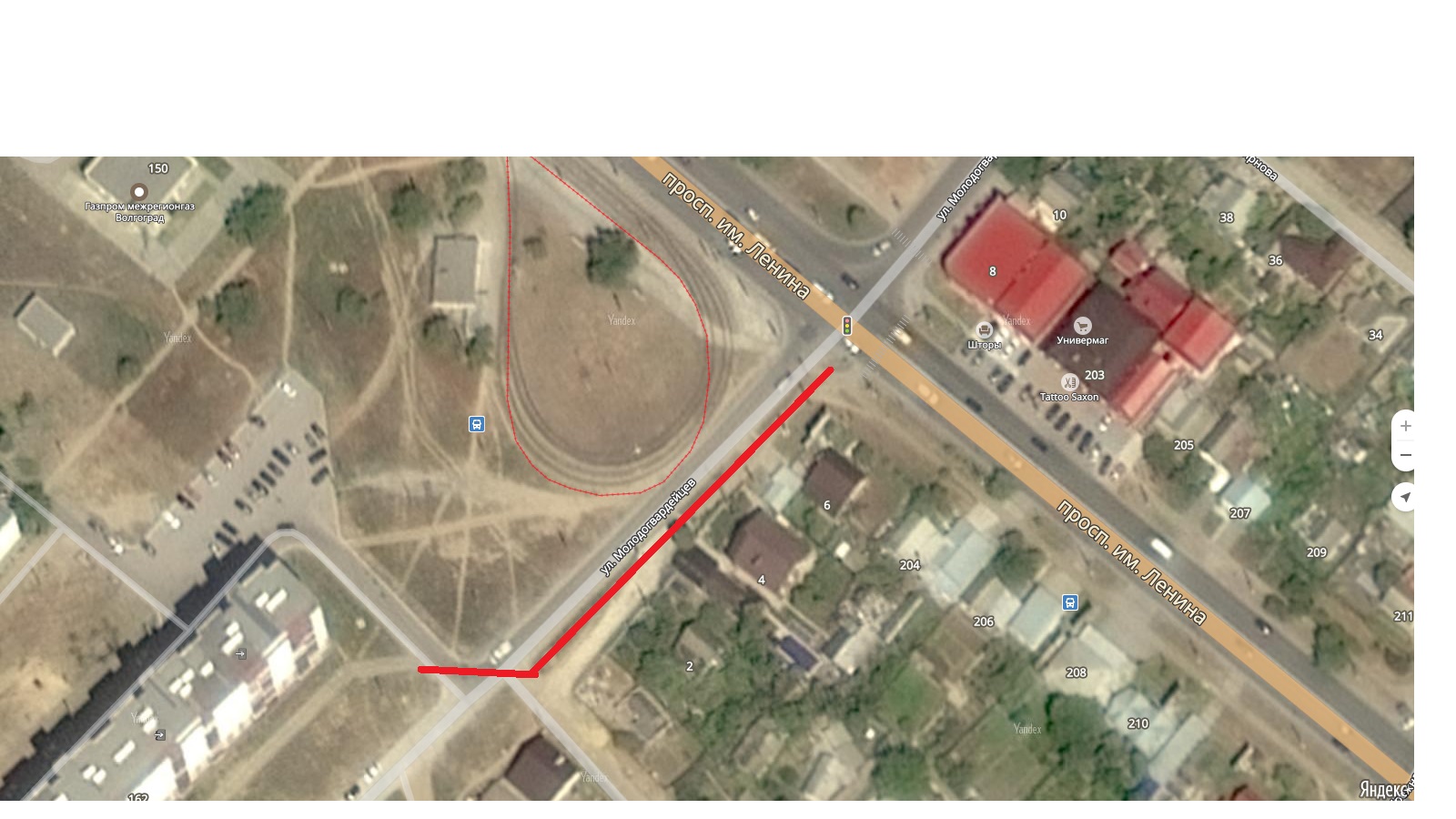Tap the traffic light icon on просп. Ленина
The image size is (1456, 819).
(x=847, y=325)
